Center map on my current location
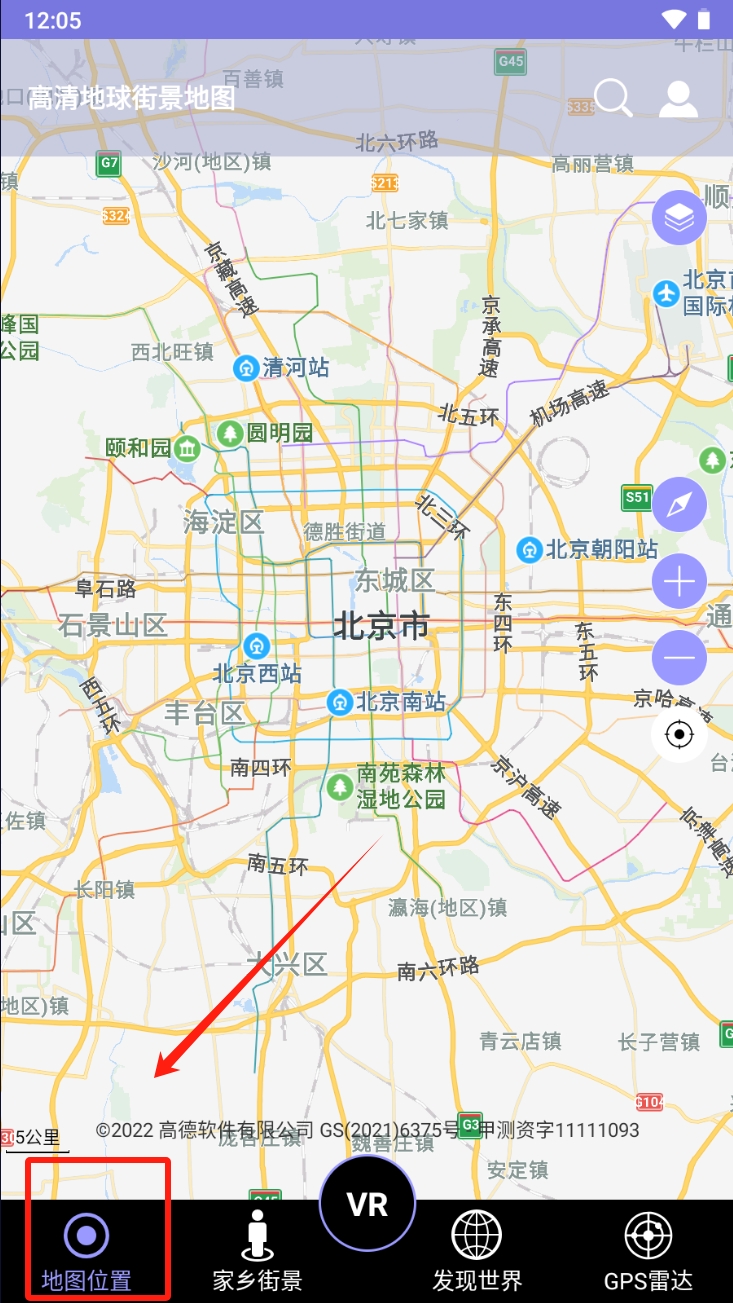 (680, 735)
